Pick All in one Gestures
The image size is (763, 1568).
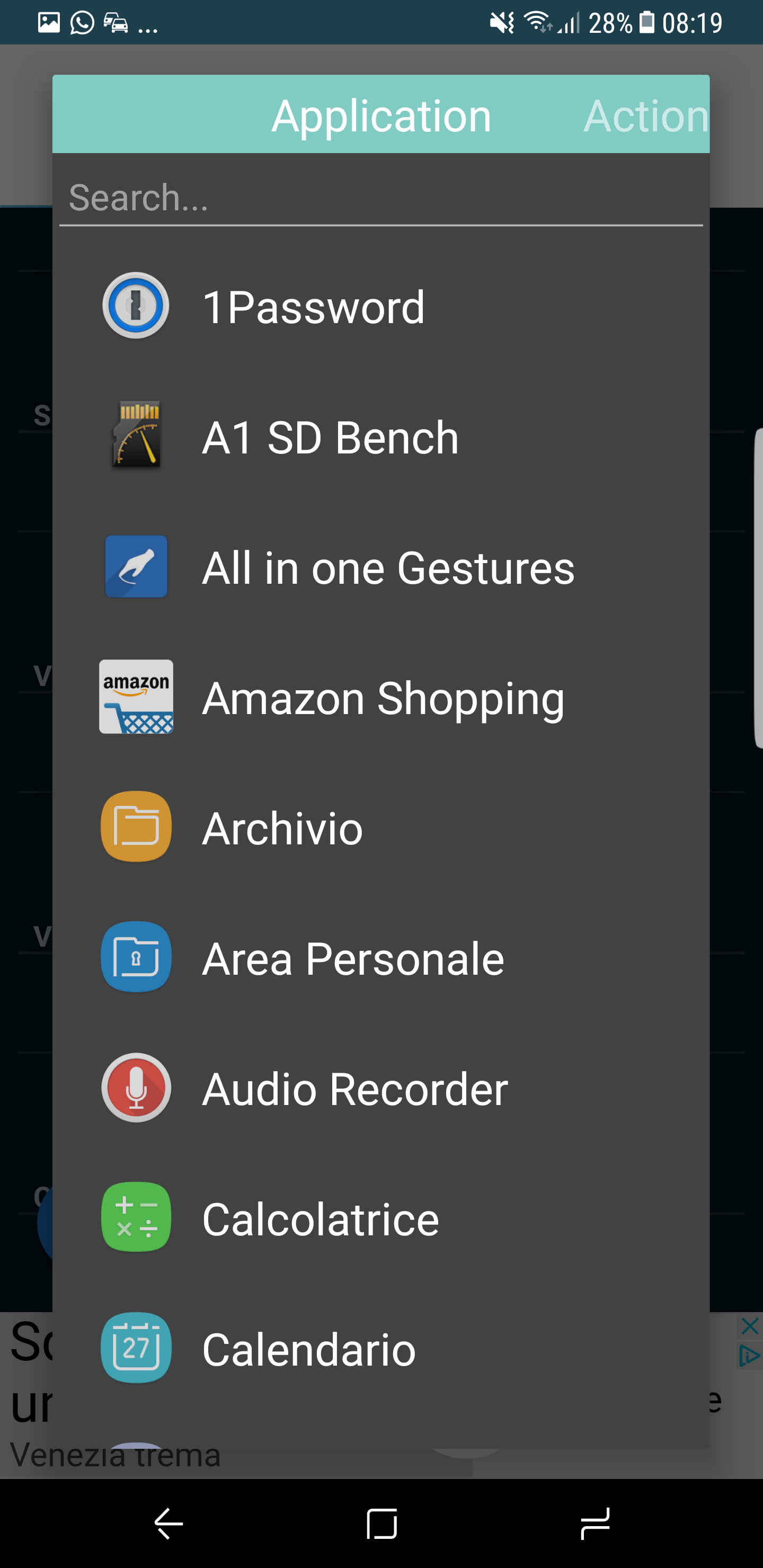[x=381, y=567]
